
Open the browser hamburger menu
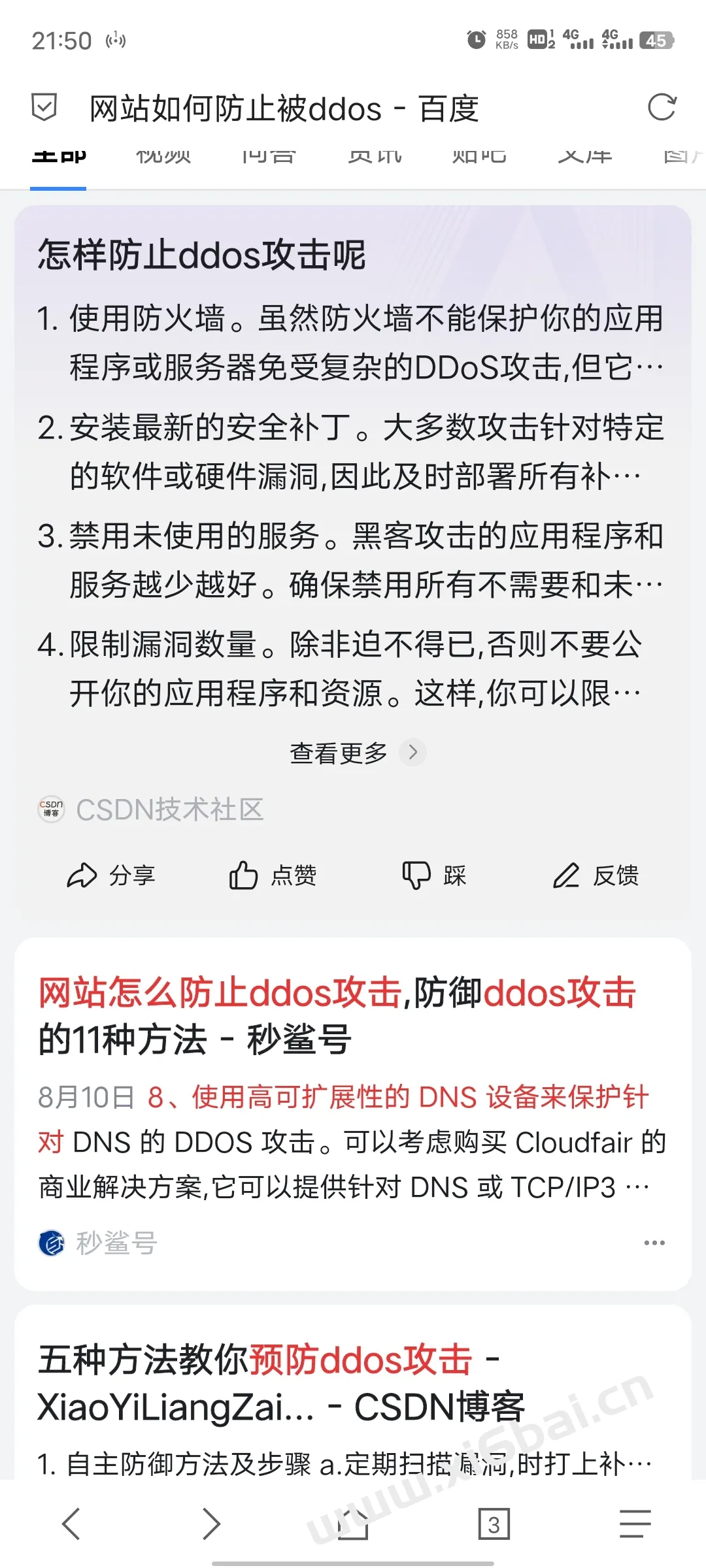click(635, 1524)
